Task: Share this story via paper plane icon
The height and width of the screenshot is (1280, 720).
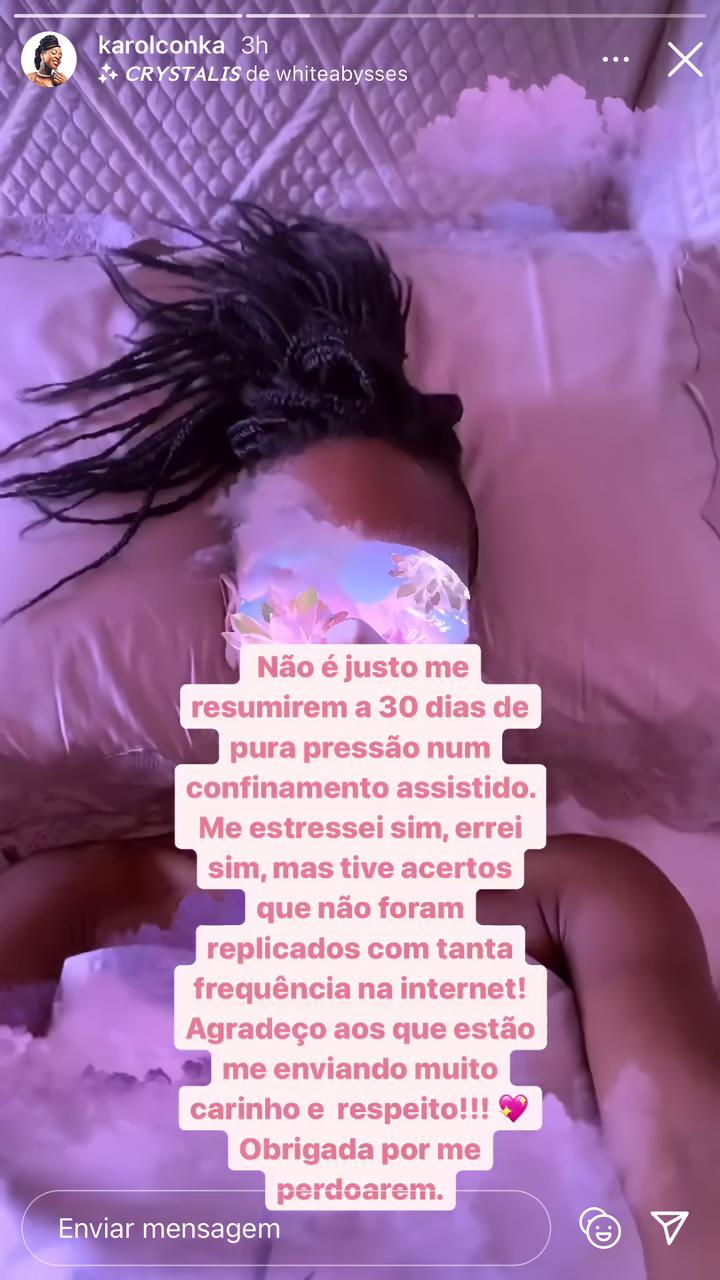Action: click(669, 1227)
